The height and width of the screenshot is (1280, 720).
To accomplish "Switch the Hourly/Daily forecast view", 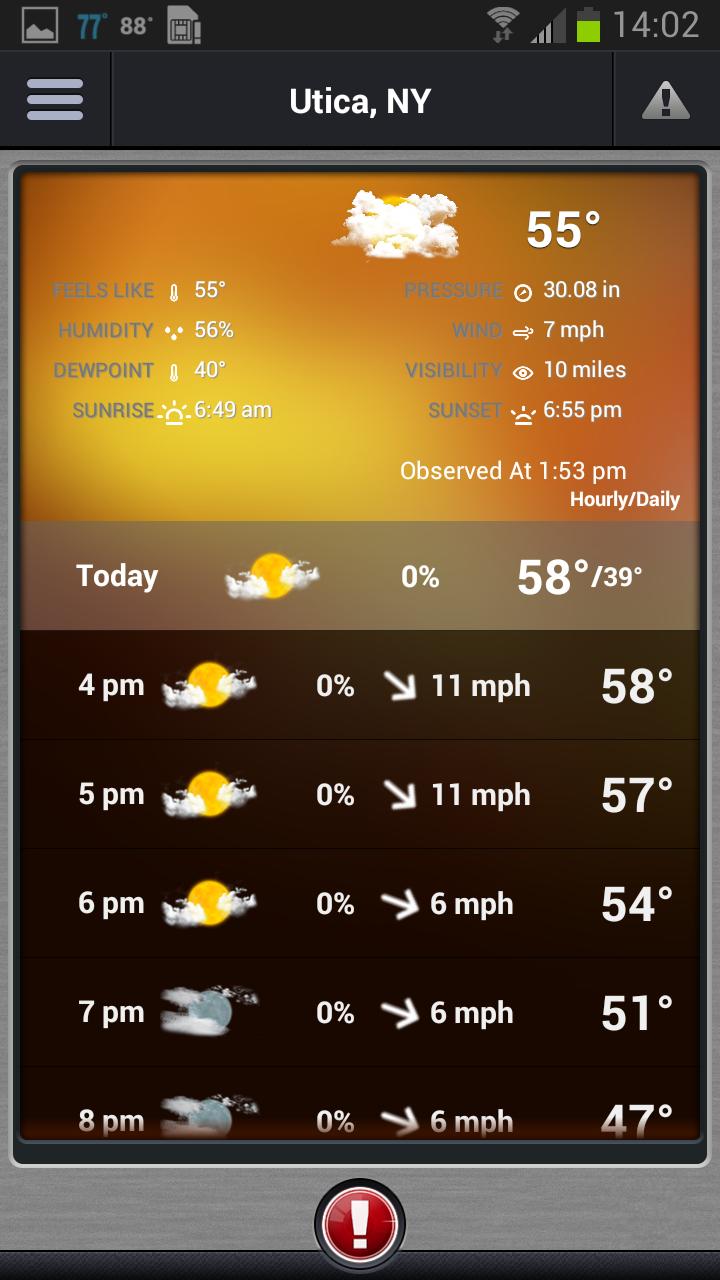I will (624, 500).
